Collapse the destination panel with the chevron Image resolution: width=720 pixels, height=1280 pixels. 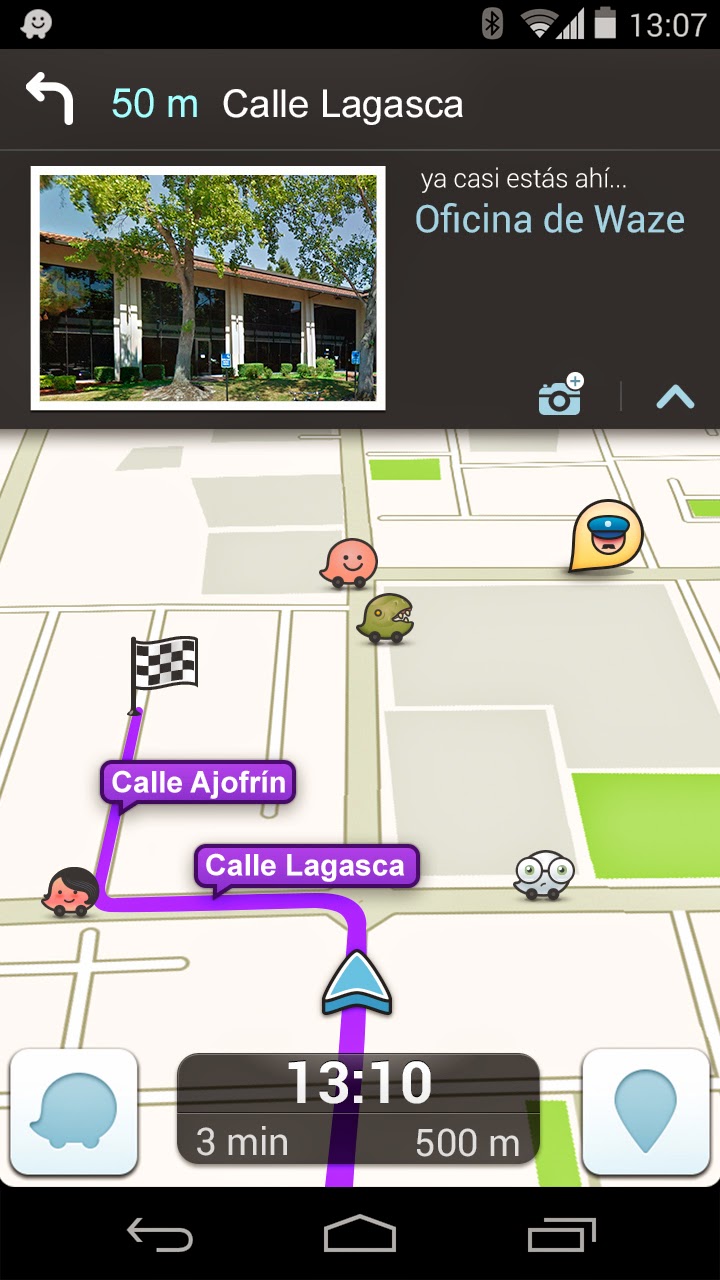click(675, 397)
